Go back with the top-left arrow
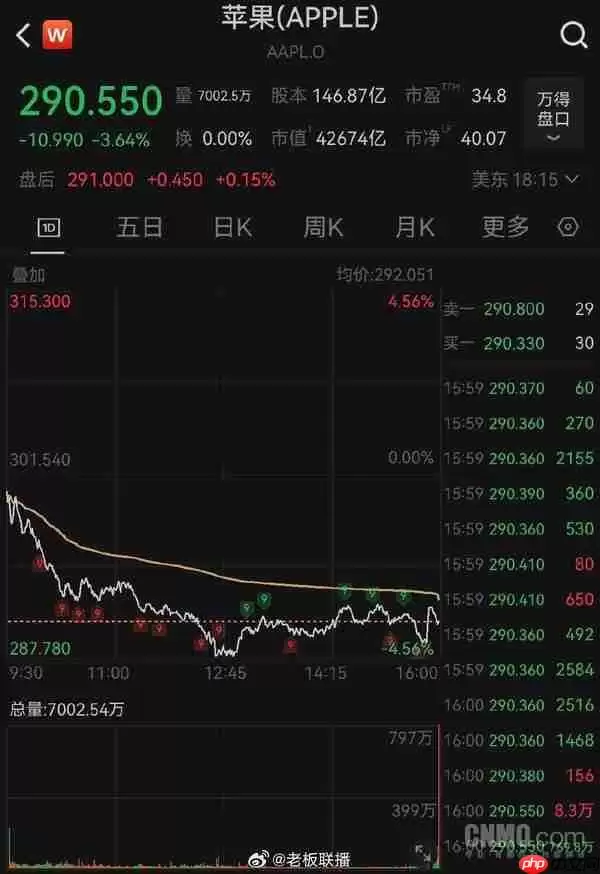Viewport: 600px width, 874px height. [23, 35]
